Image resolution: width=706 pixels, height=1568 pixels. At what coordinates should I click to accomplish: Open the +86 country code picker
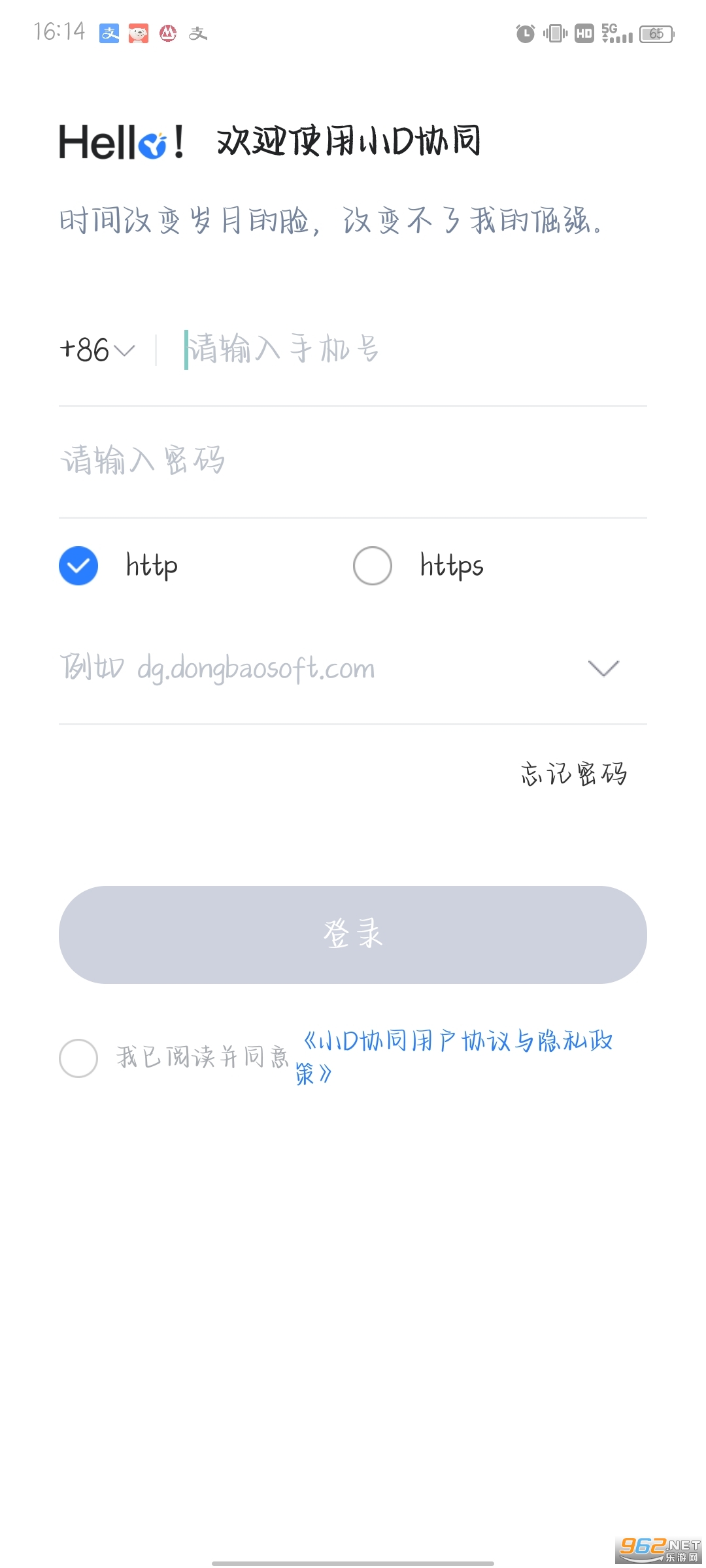[x=97, y=350]
